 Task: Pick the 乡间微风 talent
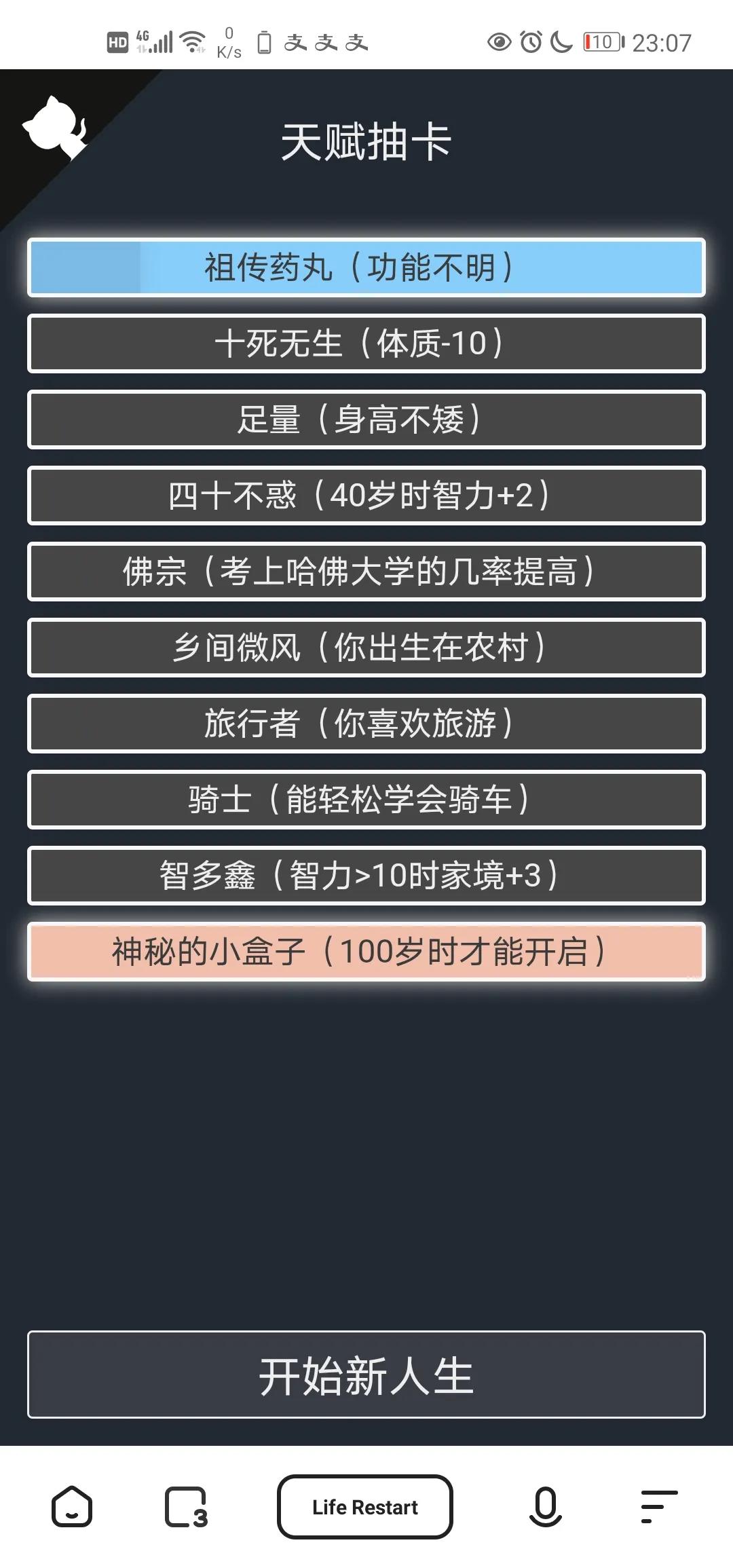pyautogui.click(x=366, y=648)
